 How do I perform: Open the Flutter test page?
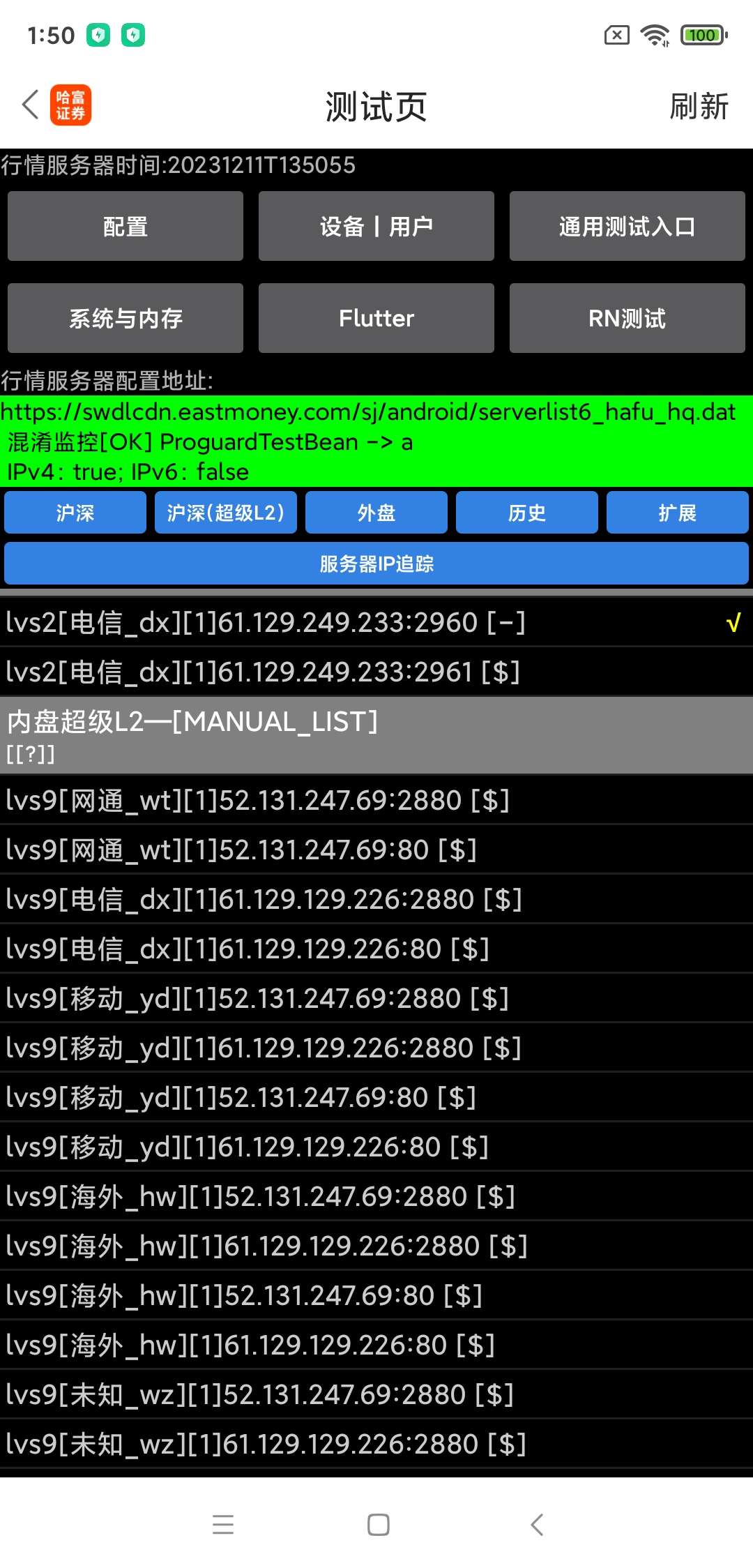(376, 318)
